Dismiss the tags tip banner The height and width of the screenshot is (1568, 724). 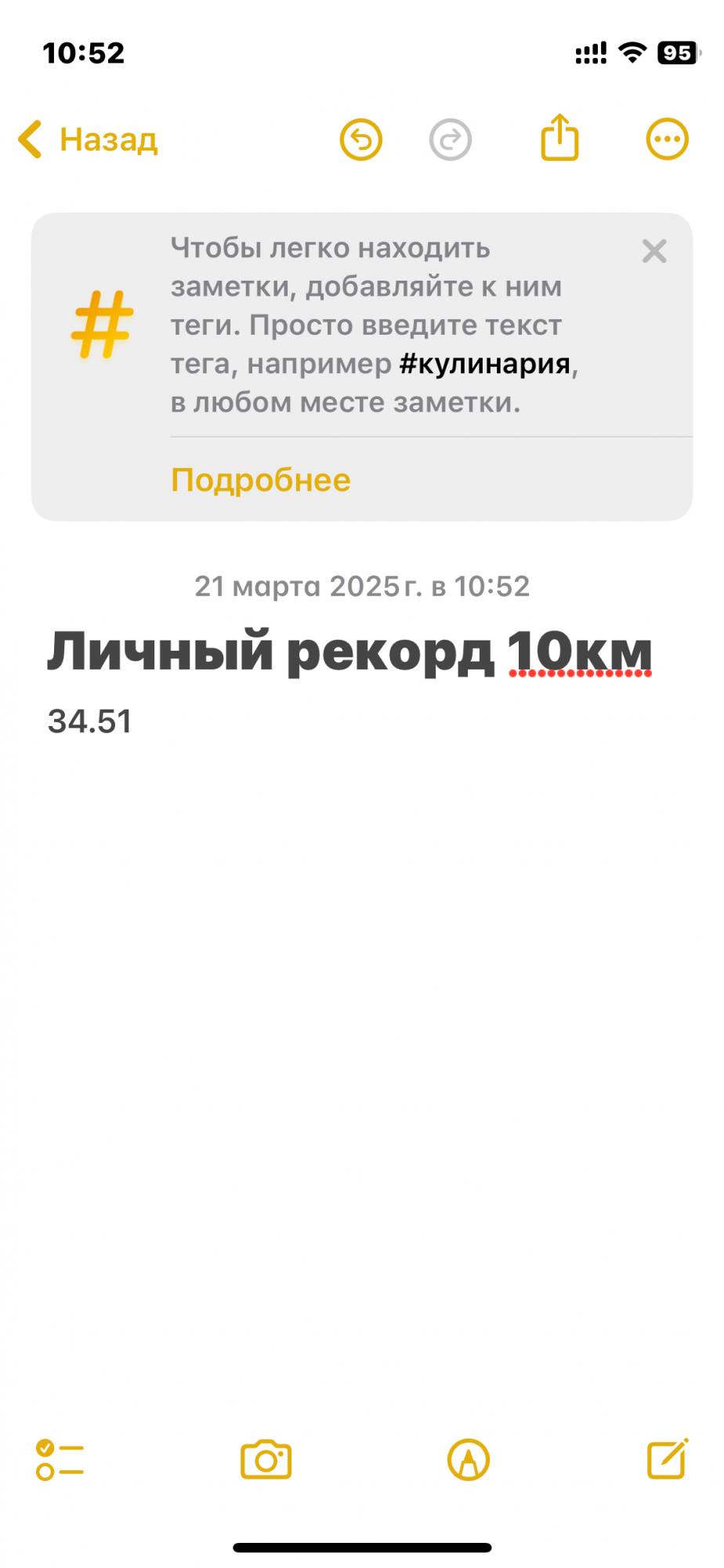tap(654, 251)
